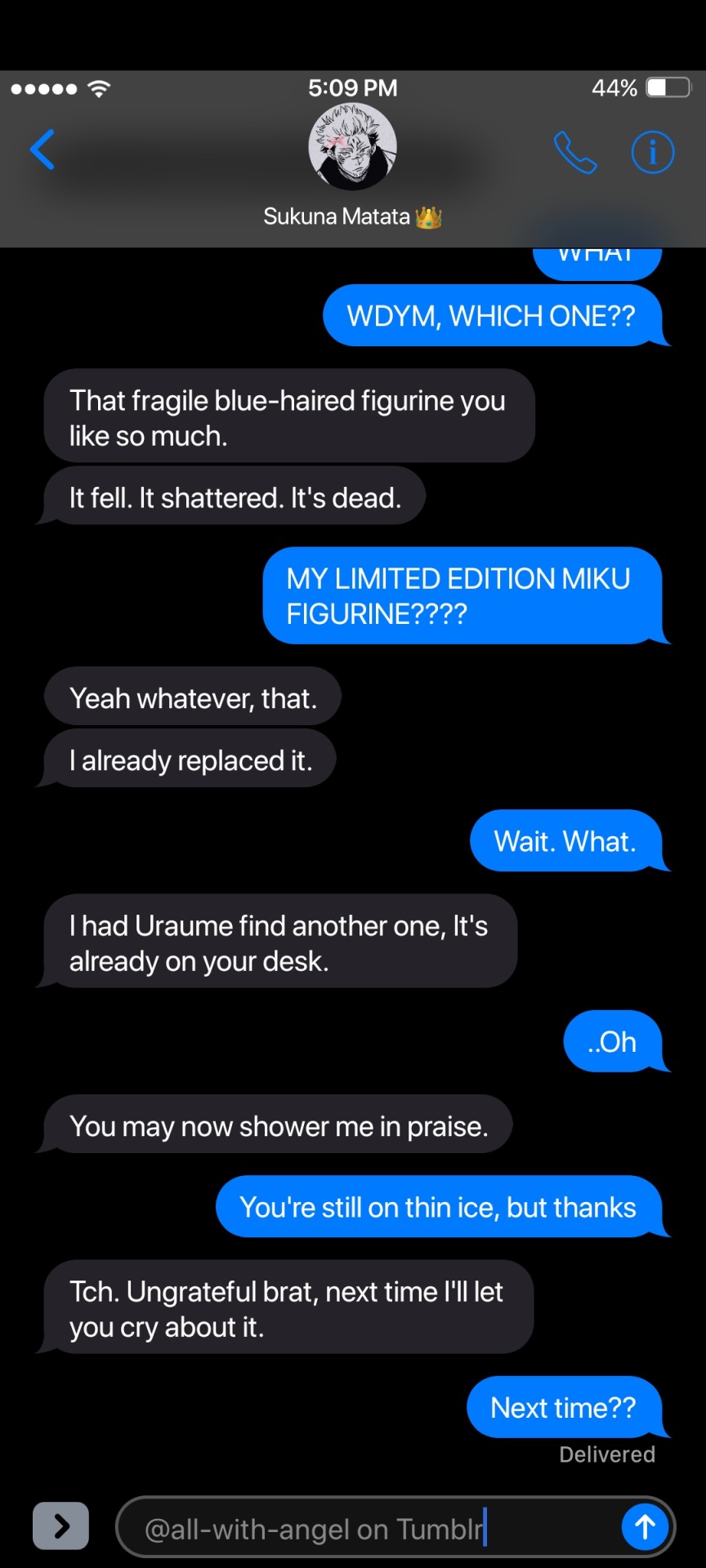Expand the apps chevron beside the text field
Screen dimensions: 706x1568
tap(60, 1526)
